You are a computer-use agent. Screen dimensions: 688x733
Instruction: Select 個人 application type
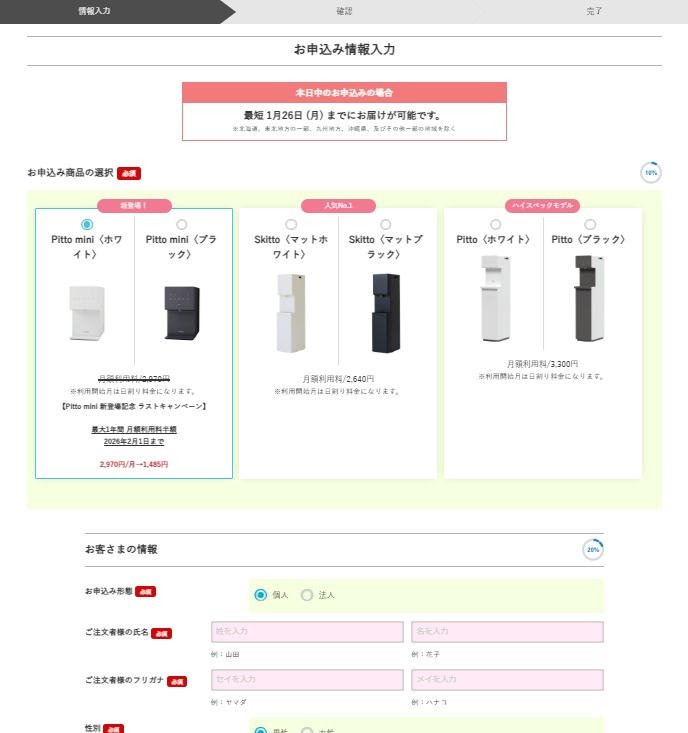pyautogui.click(x=261, y=595)
